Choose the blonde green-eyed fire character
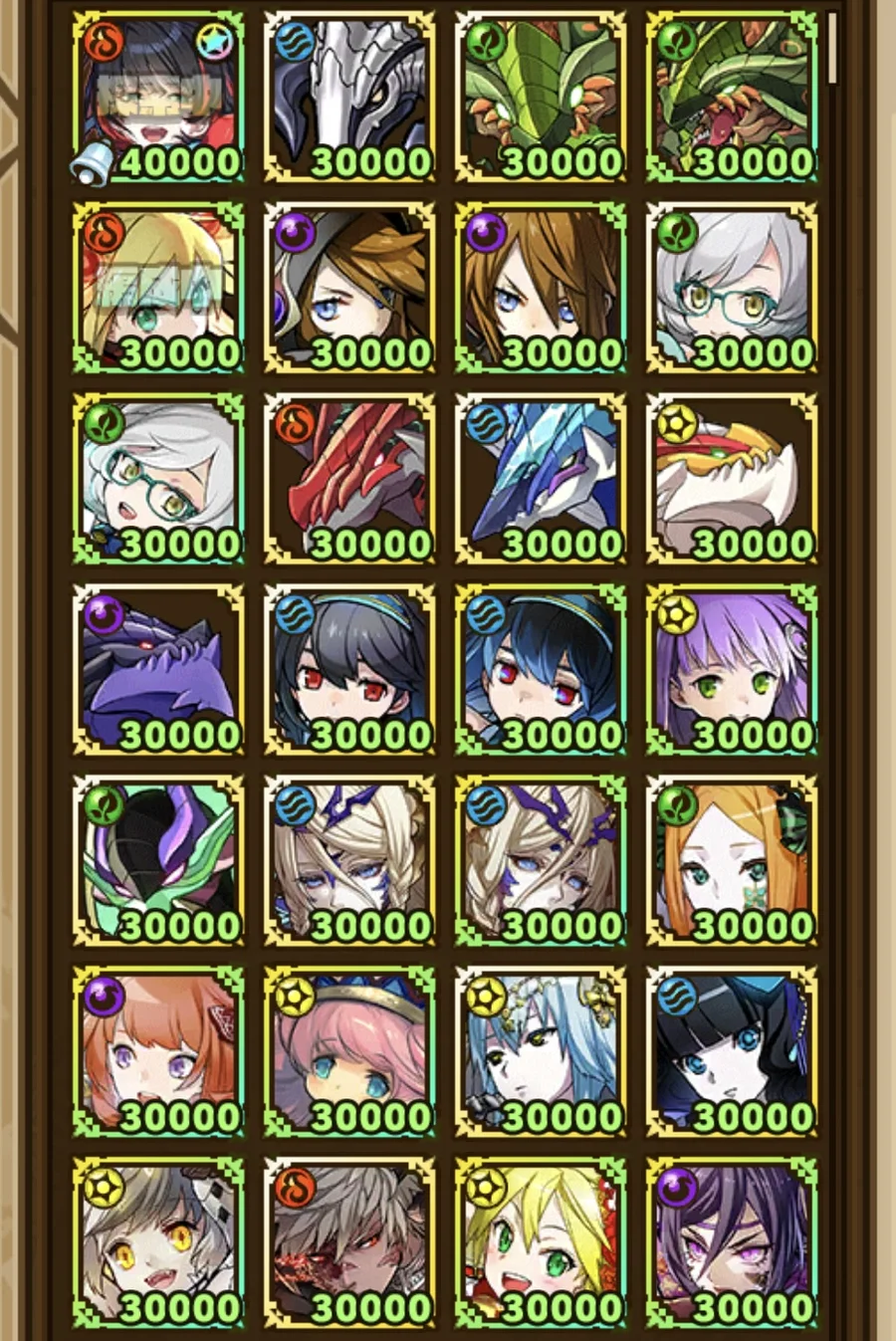 tap(158, 288)
